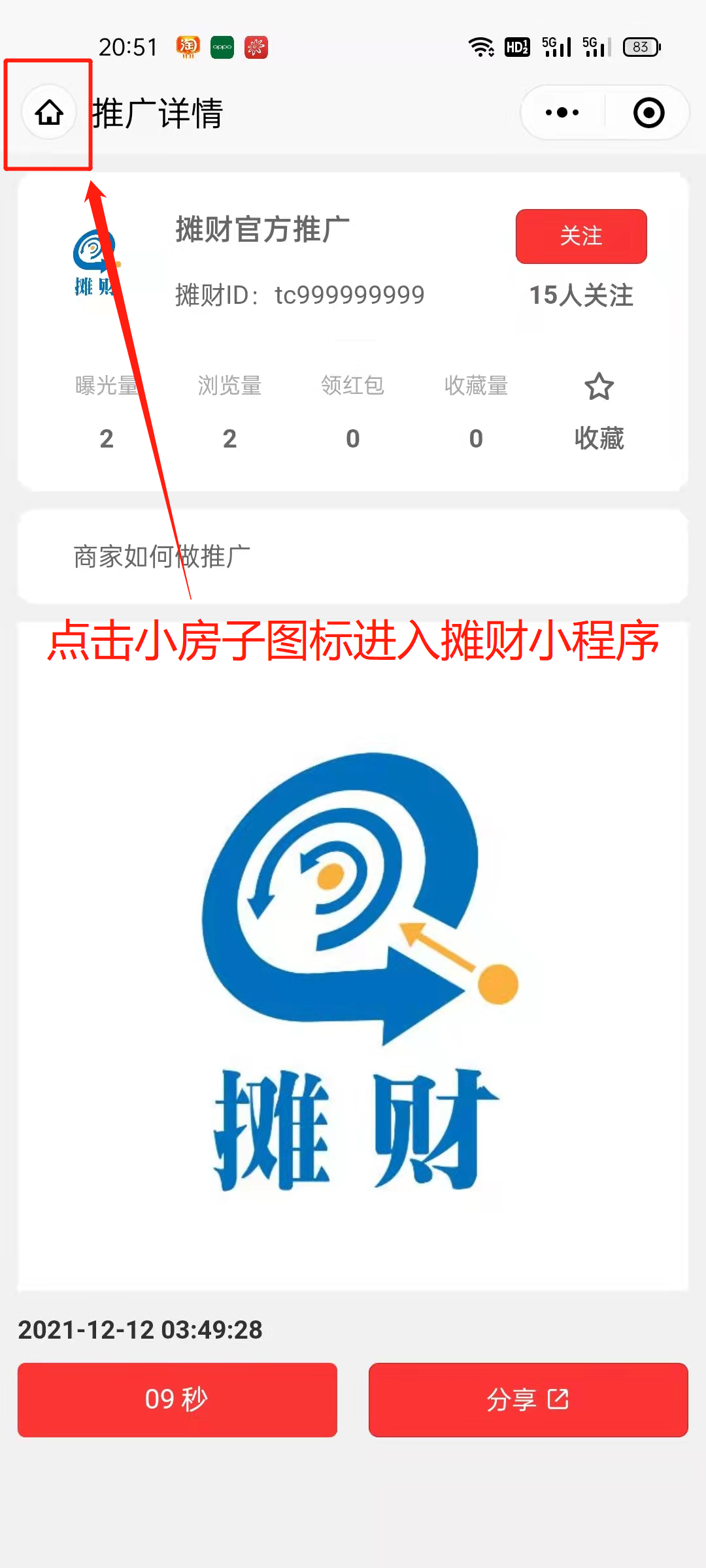Tap the home icon beside 推广详情

pyautogui.click(x=49, y=113)
